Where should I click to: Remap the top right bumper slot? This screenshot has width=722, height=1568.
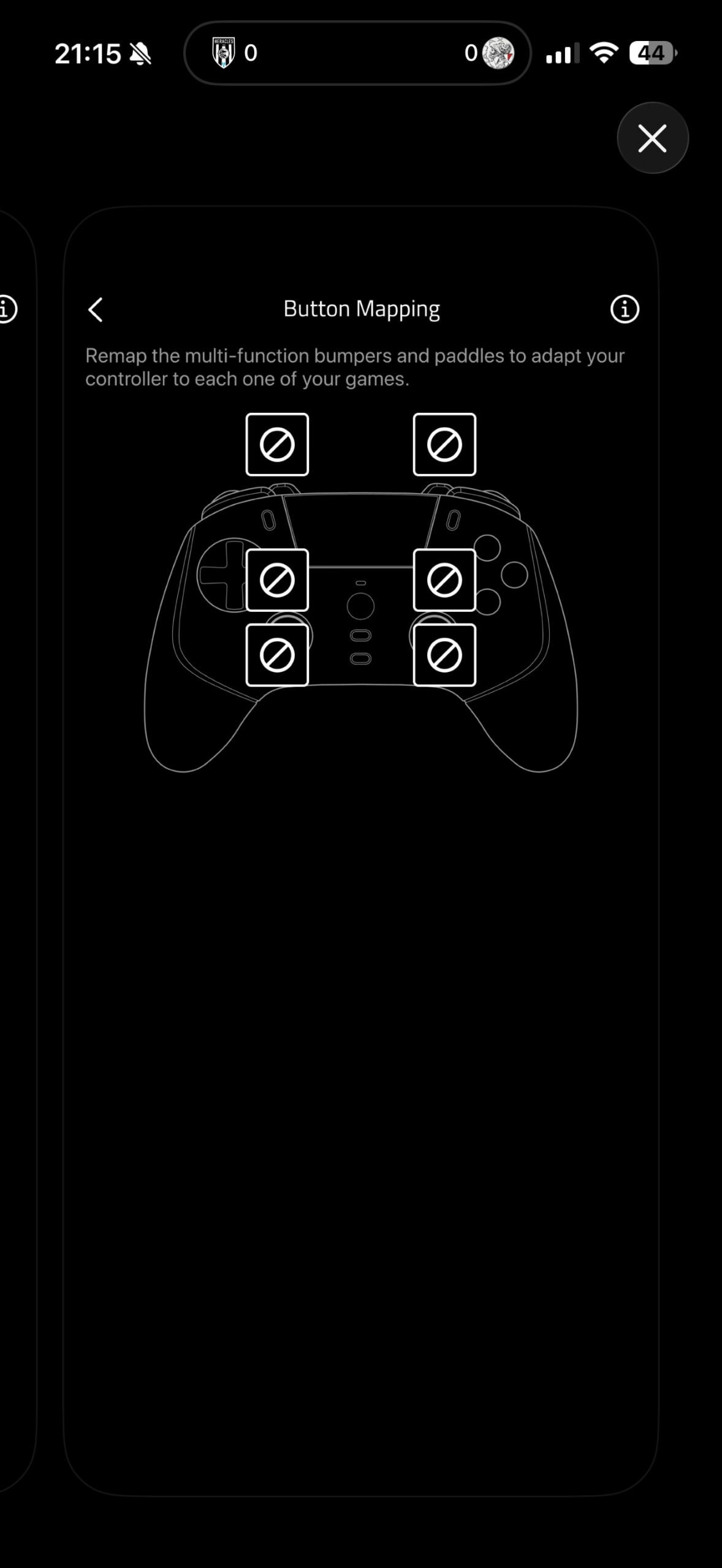(444, 445)
